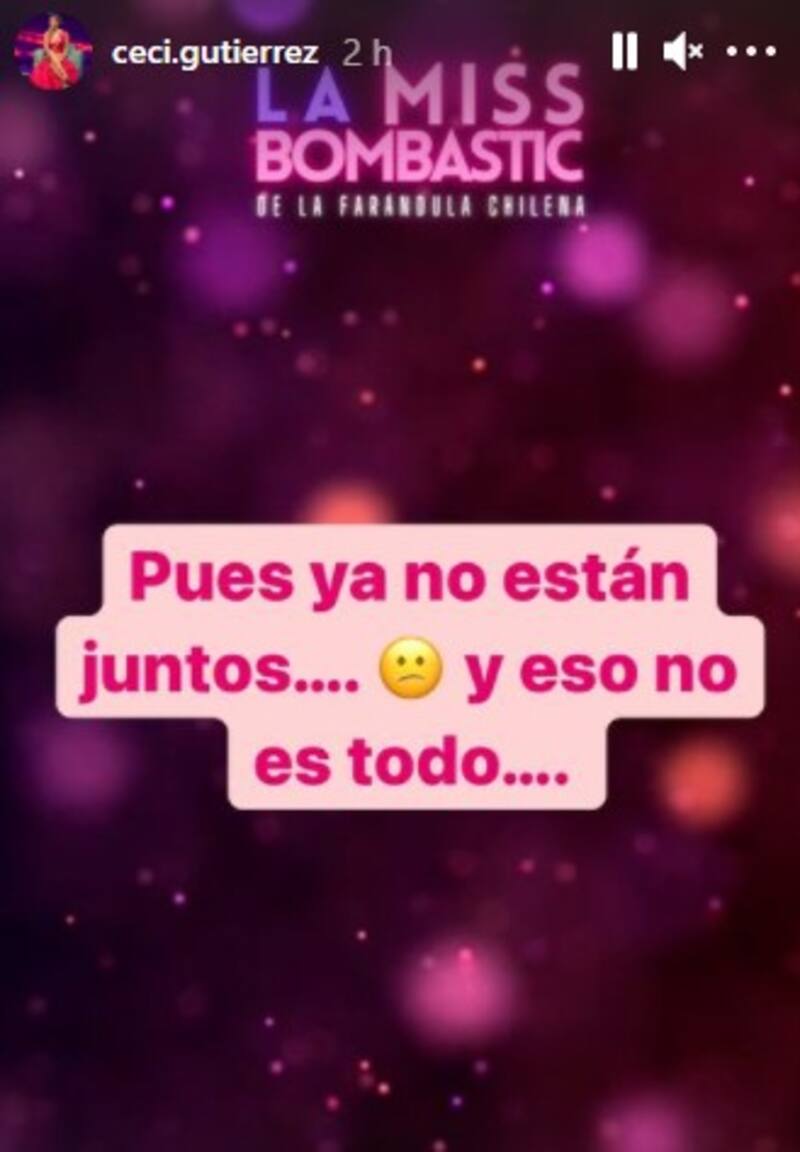Pause the story playback
Image resolution: width=800 pixels, height=1152 pixels.
(624, 51)
